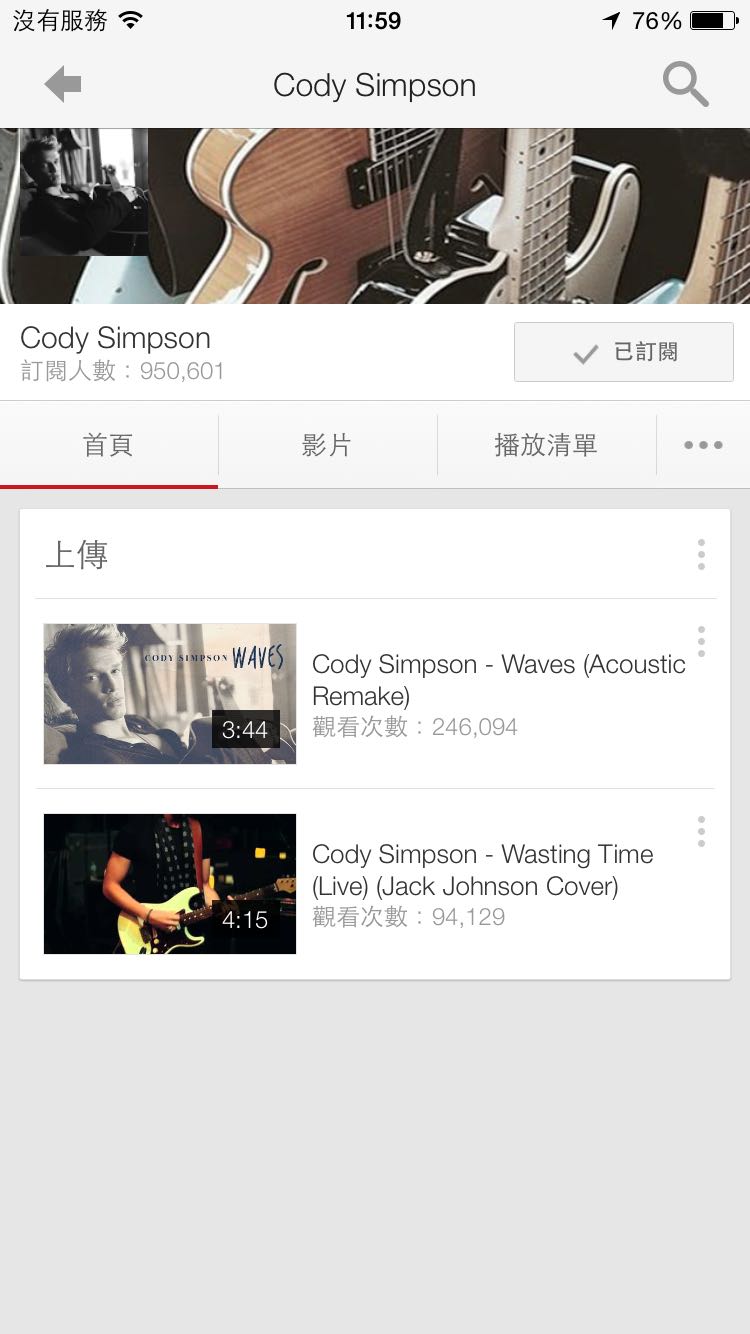Go back using the arrow icon
This screenshot has height=1334, width=750.
pyautogui.click(x=62, y=85)
